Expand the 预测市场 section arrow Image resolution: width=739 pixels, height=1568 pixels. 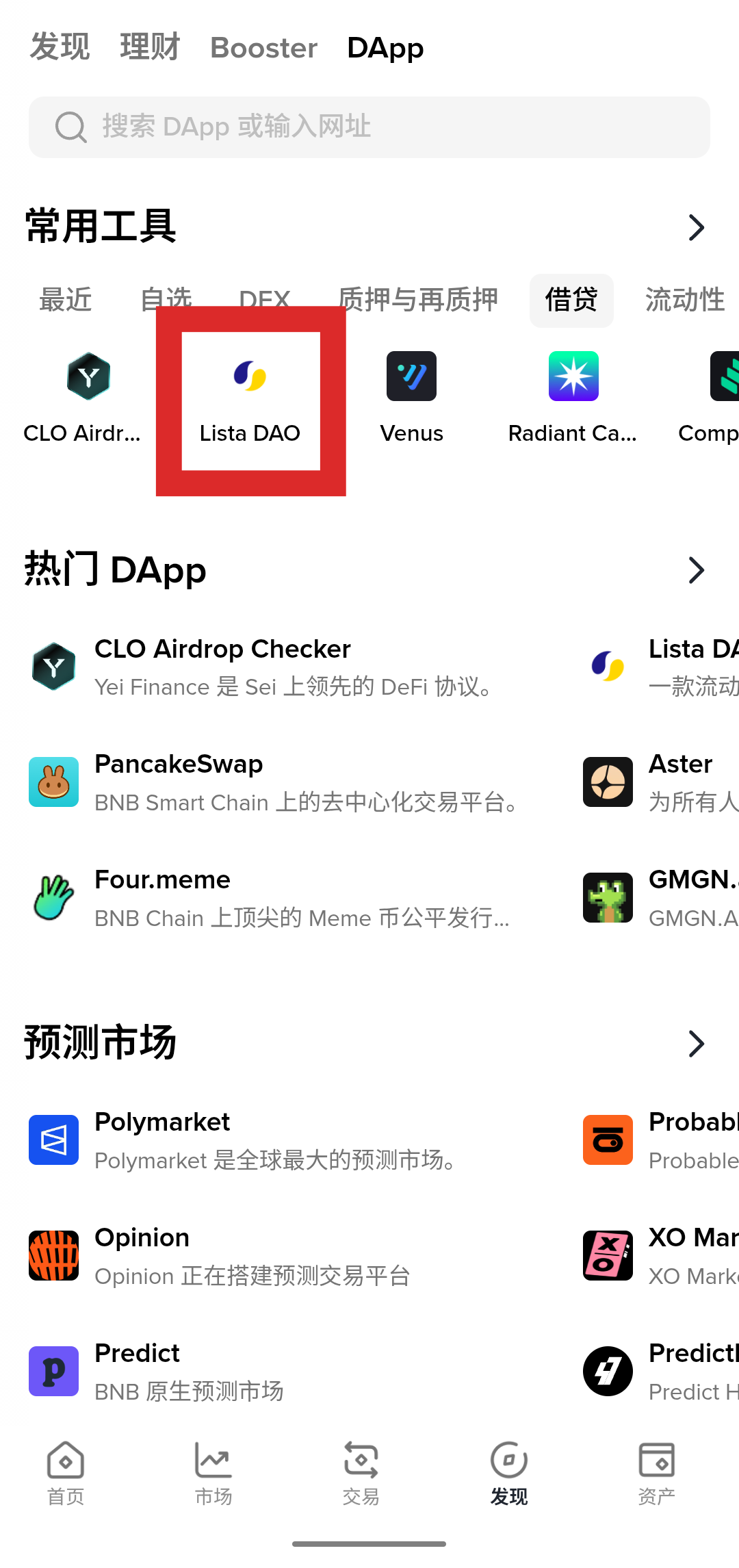click(x=696, y=1043)
